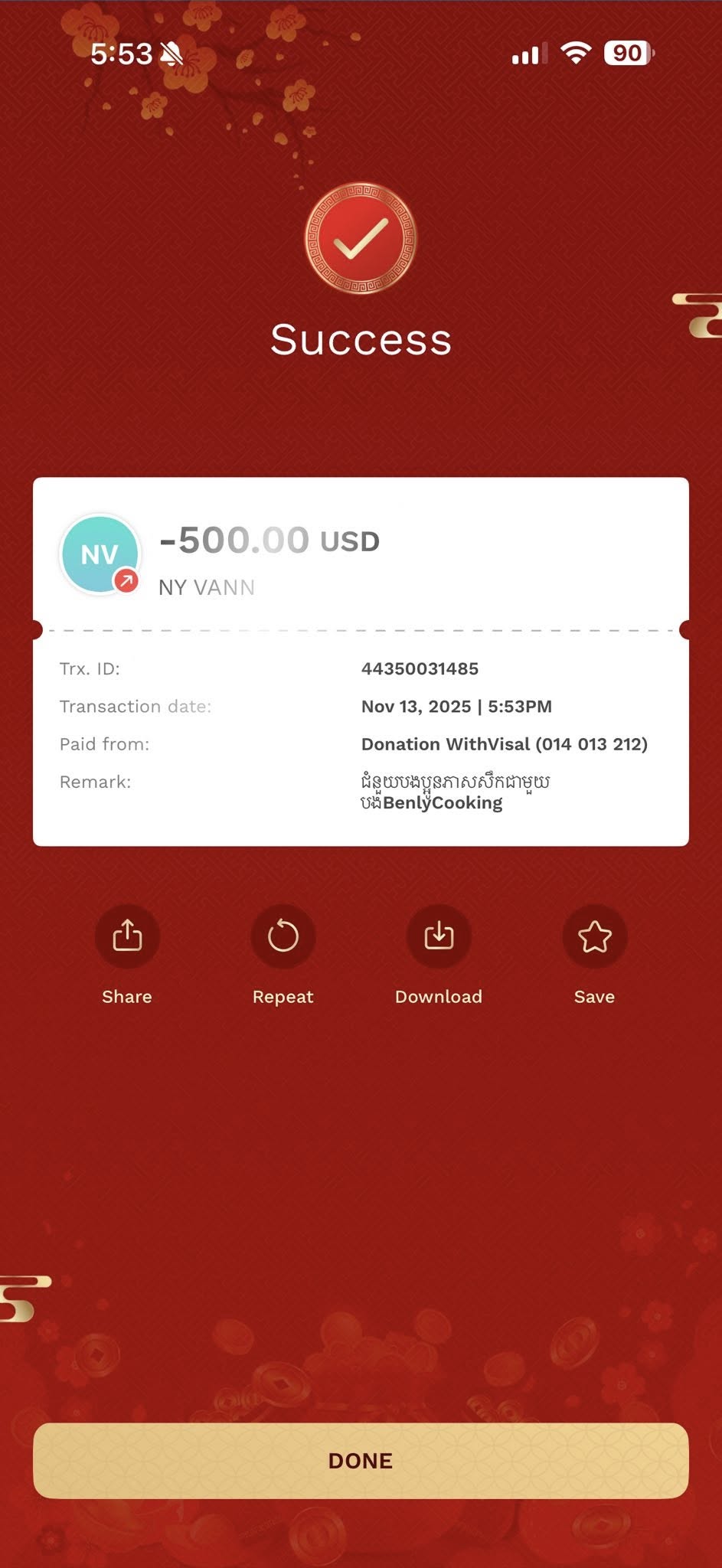
Task: Tap the DONE button
Action: click(x=361, y=1460)
